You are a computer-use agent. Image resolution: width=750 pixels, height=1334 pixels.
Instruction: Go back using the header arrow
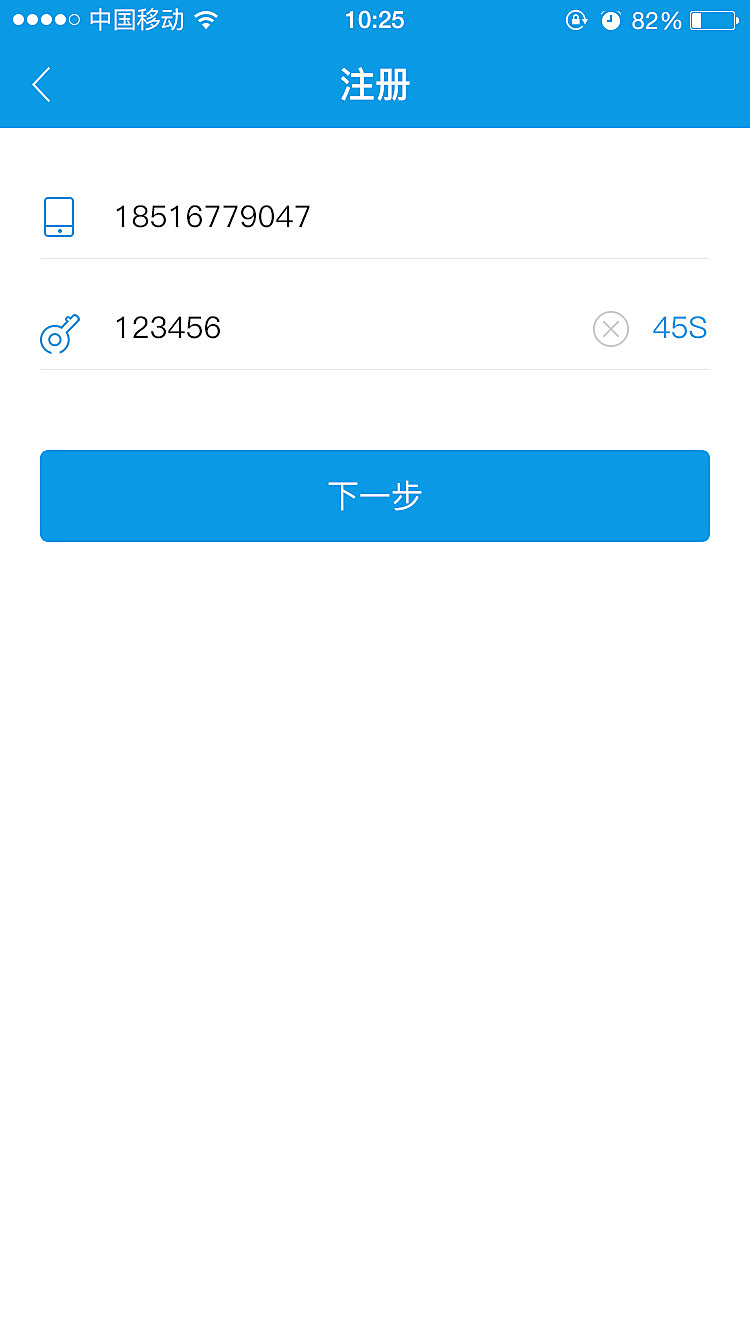tap(41, 85)
